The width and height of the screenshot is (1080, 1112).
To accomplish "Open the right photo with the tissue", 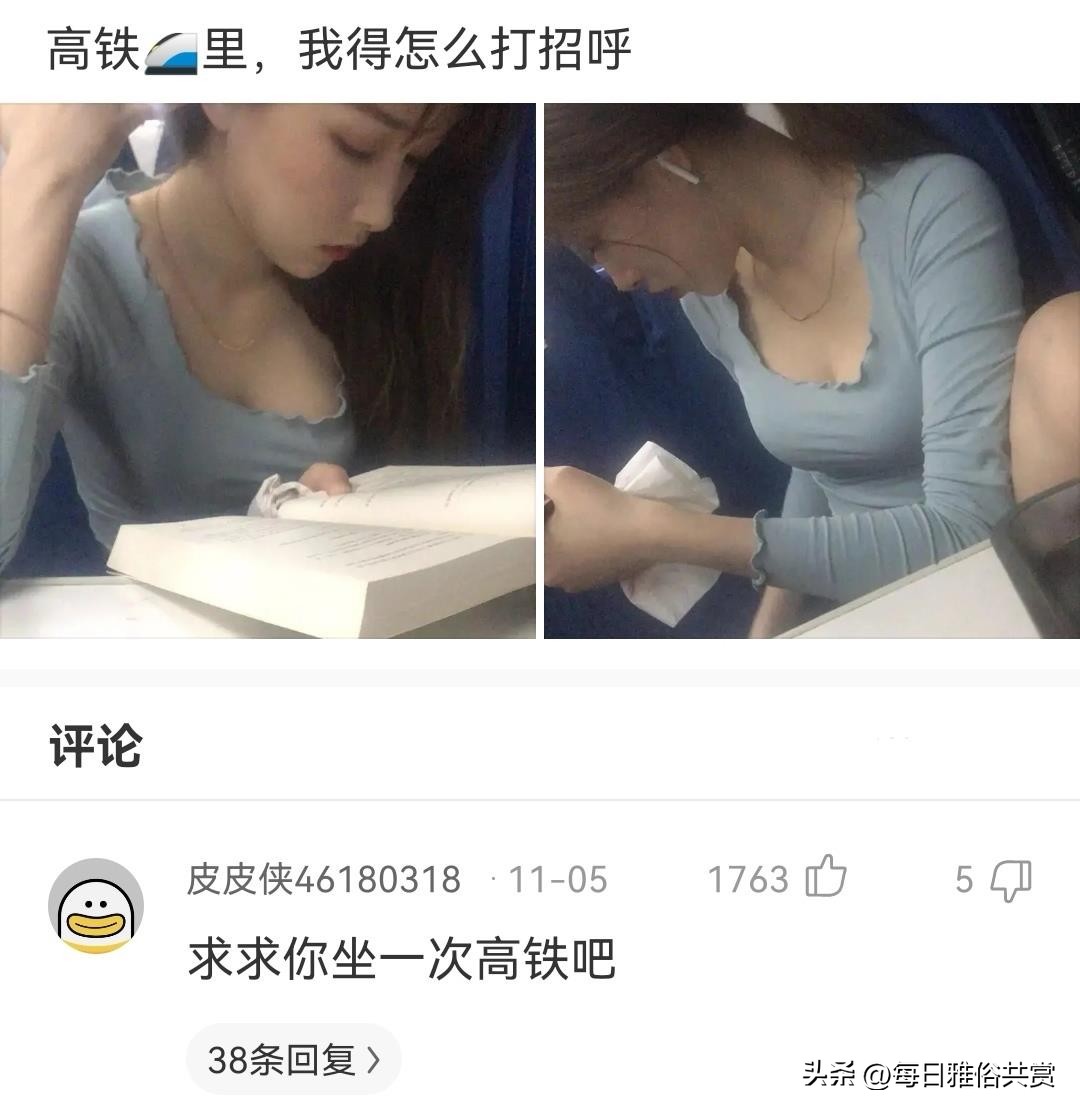I will click(810, 370).
